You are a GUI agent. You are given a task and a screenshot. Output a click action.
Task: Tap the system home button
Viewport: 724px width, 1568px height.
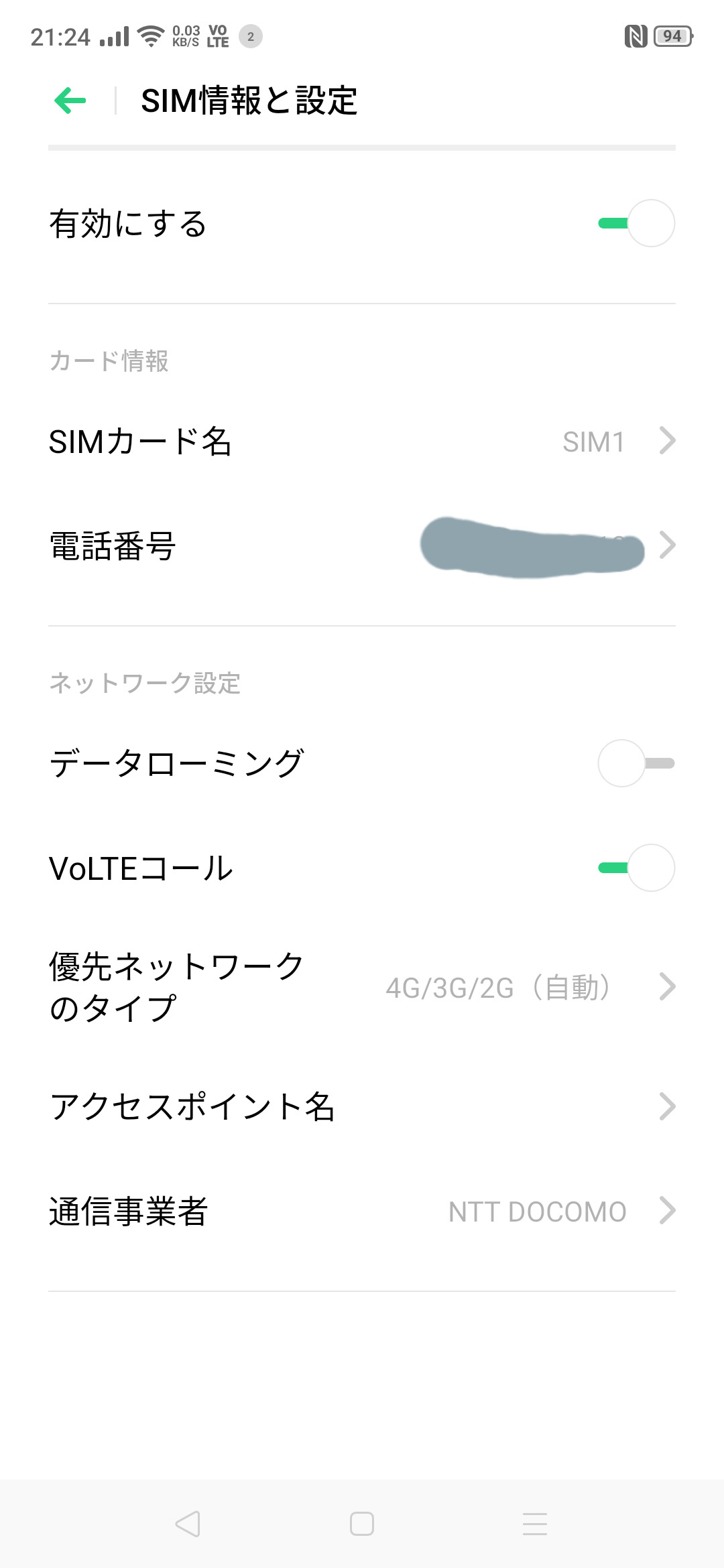pos(362,1524)
